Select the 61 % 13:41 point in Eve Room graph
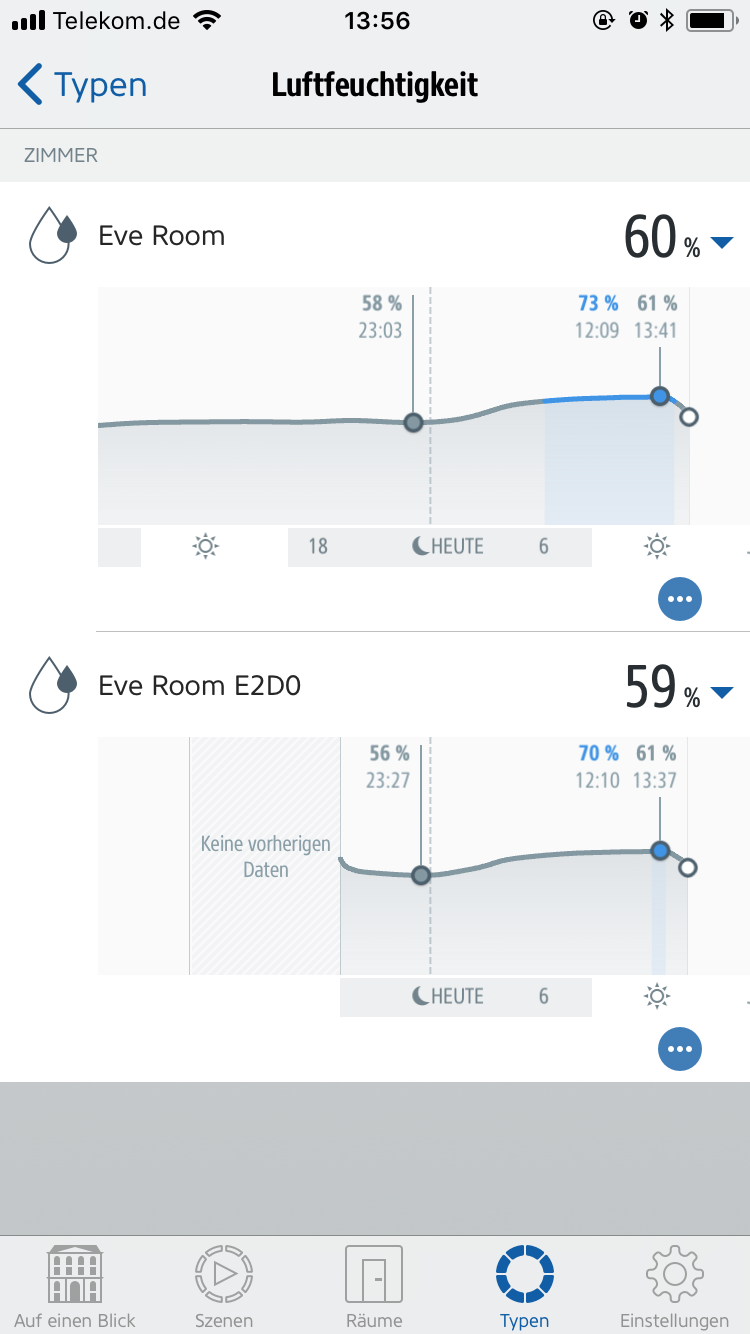This screenshot has width=750, height=1334. [659, 396]
